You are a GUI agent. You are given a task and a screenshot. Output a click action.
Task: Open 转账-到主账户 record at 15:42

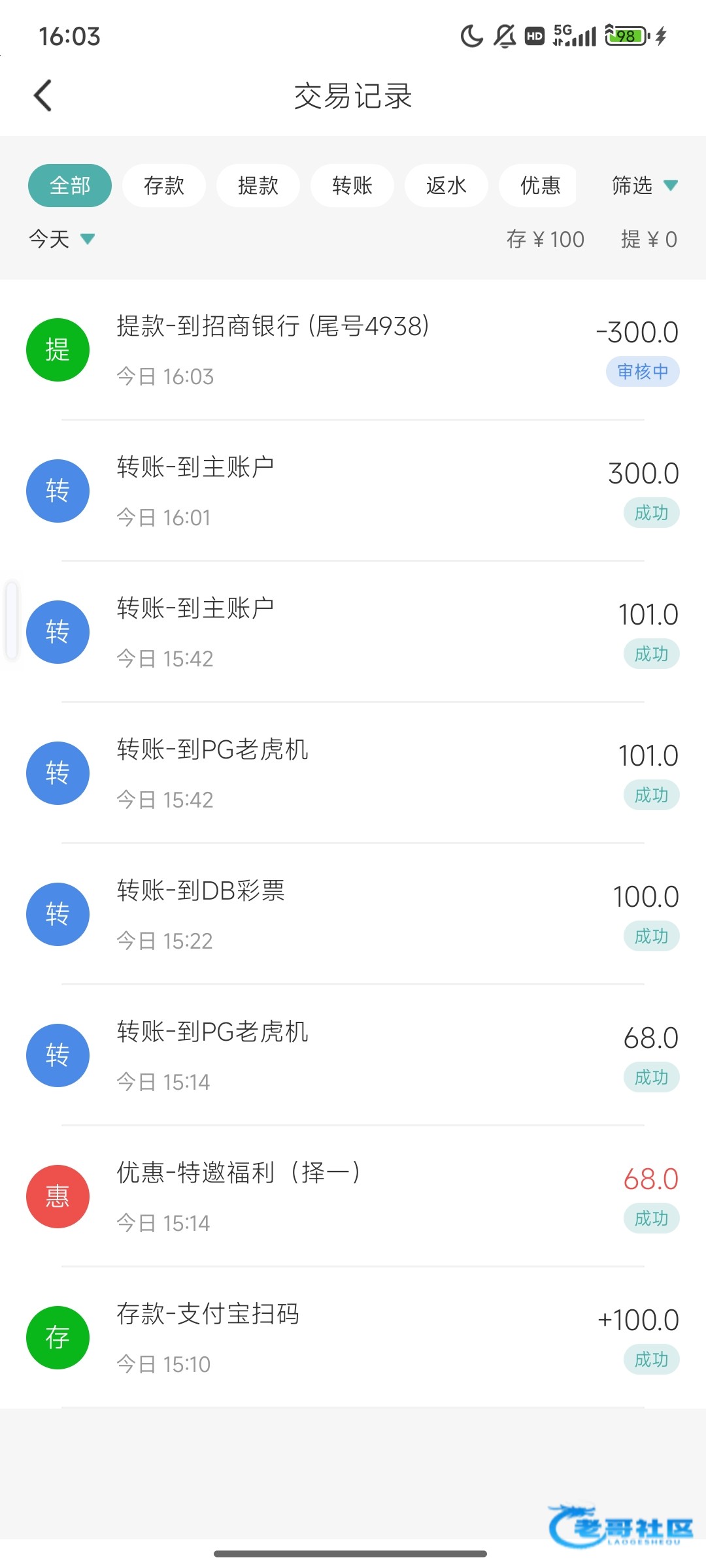coord(353,632)
